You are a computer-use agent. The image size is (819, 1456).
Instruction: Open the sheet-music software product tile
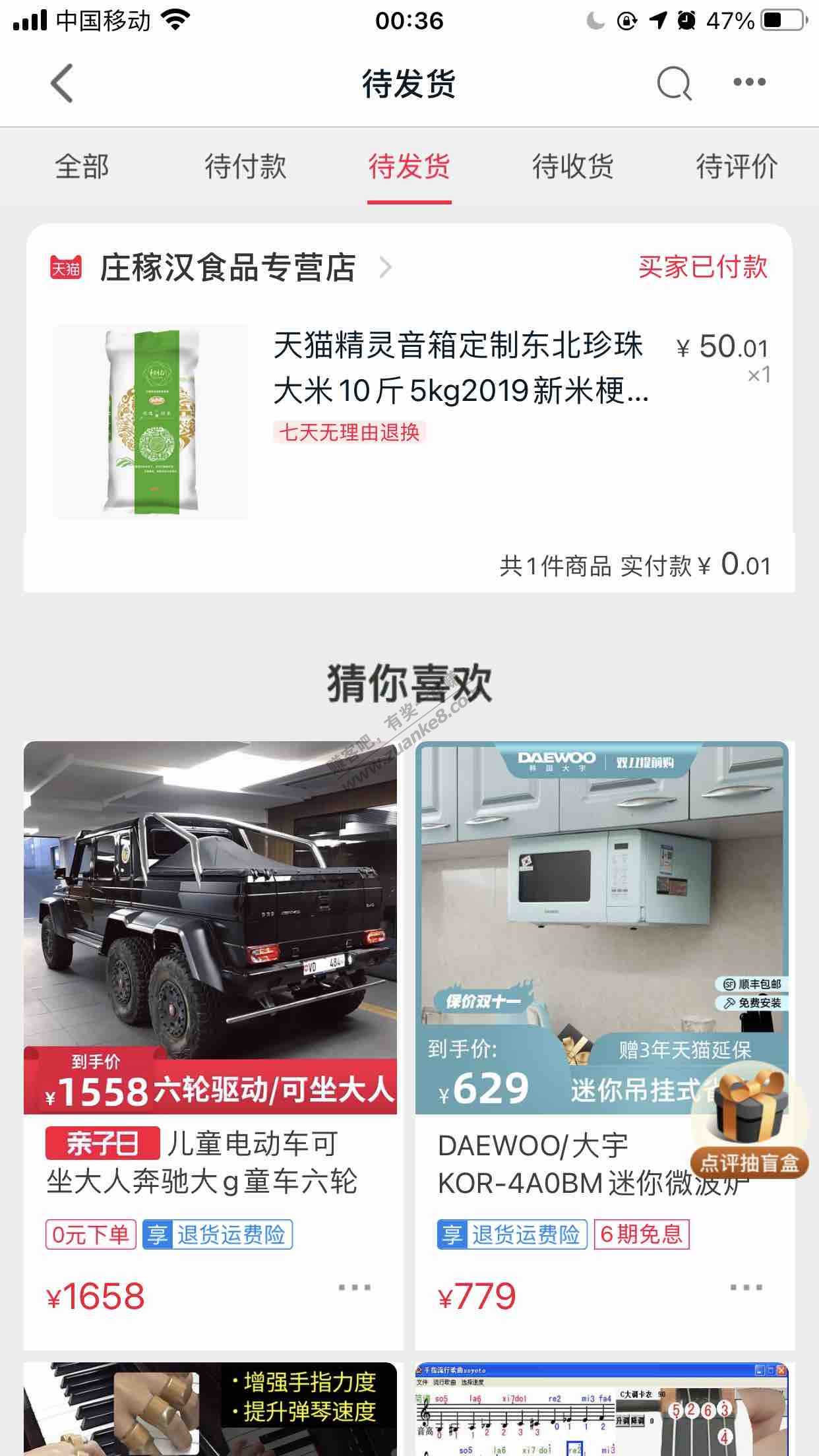[601, 1411]
